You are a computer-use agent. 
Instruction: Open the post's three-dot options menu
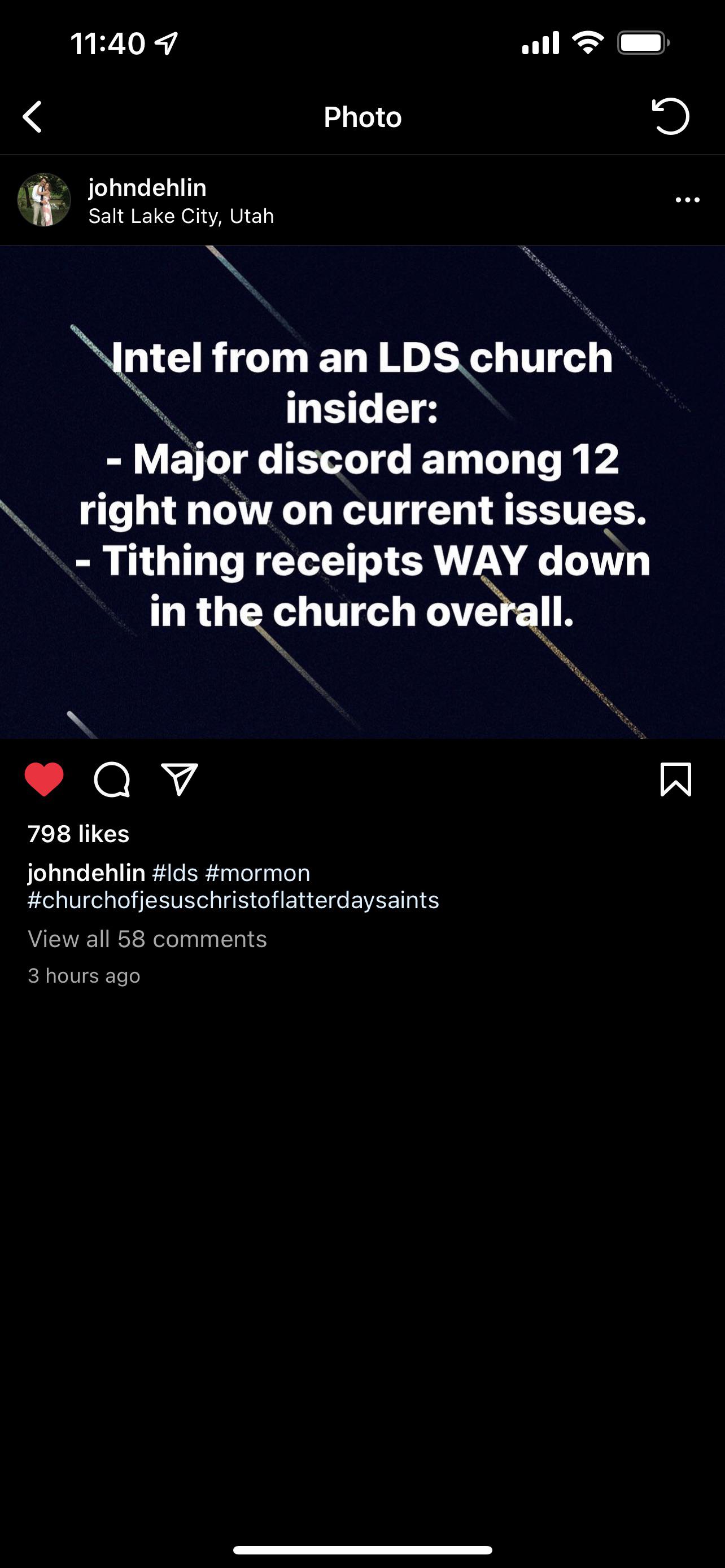tap(687, 200)
